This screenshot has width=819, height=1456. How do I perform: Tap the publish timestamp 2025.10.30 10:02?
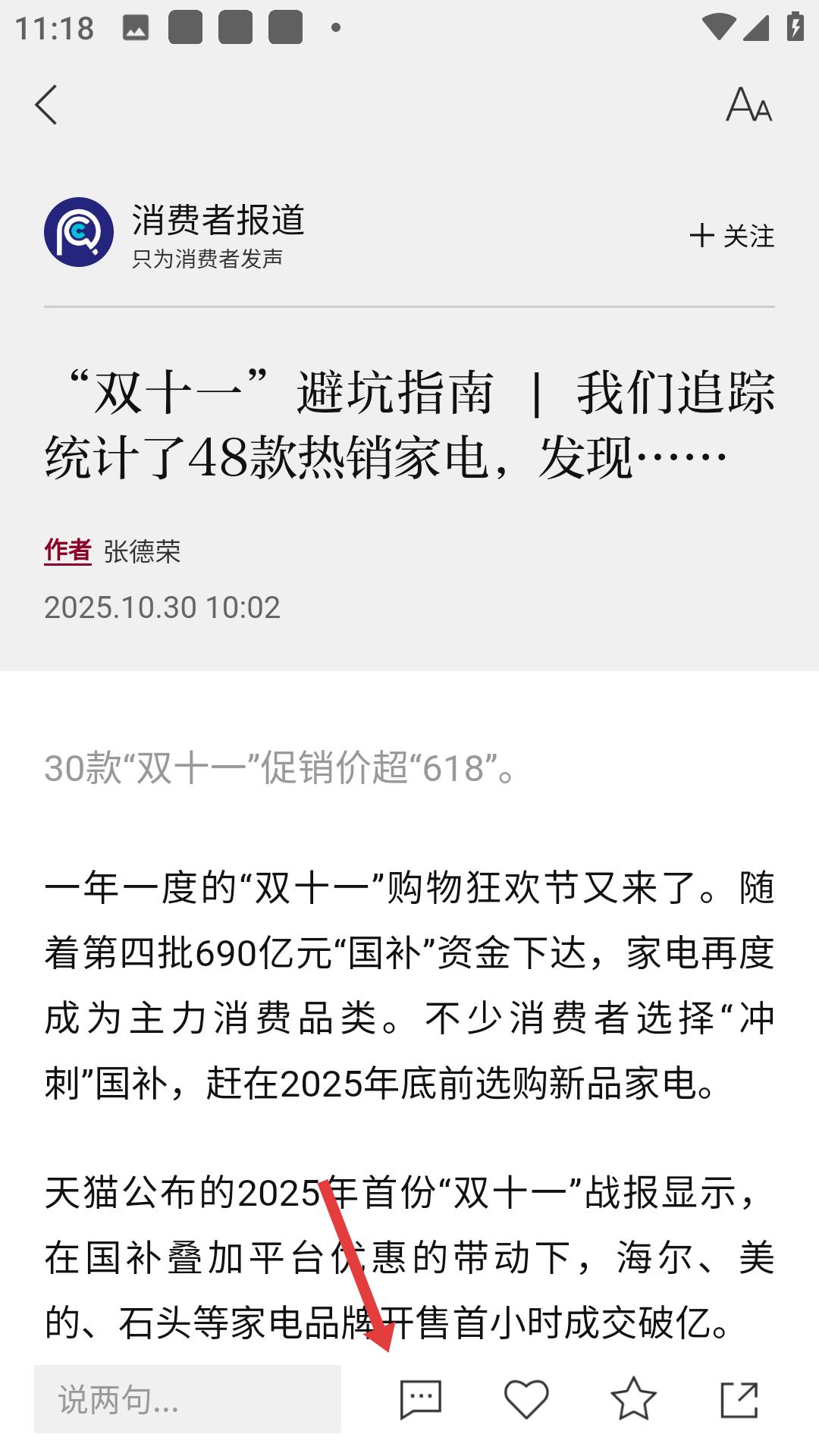pos(162,607)
